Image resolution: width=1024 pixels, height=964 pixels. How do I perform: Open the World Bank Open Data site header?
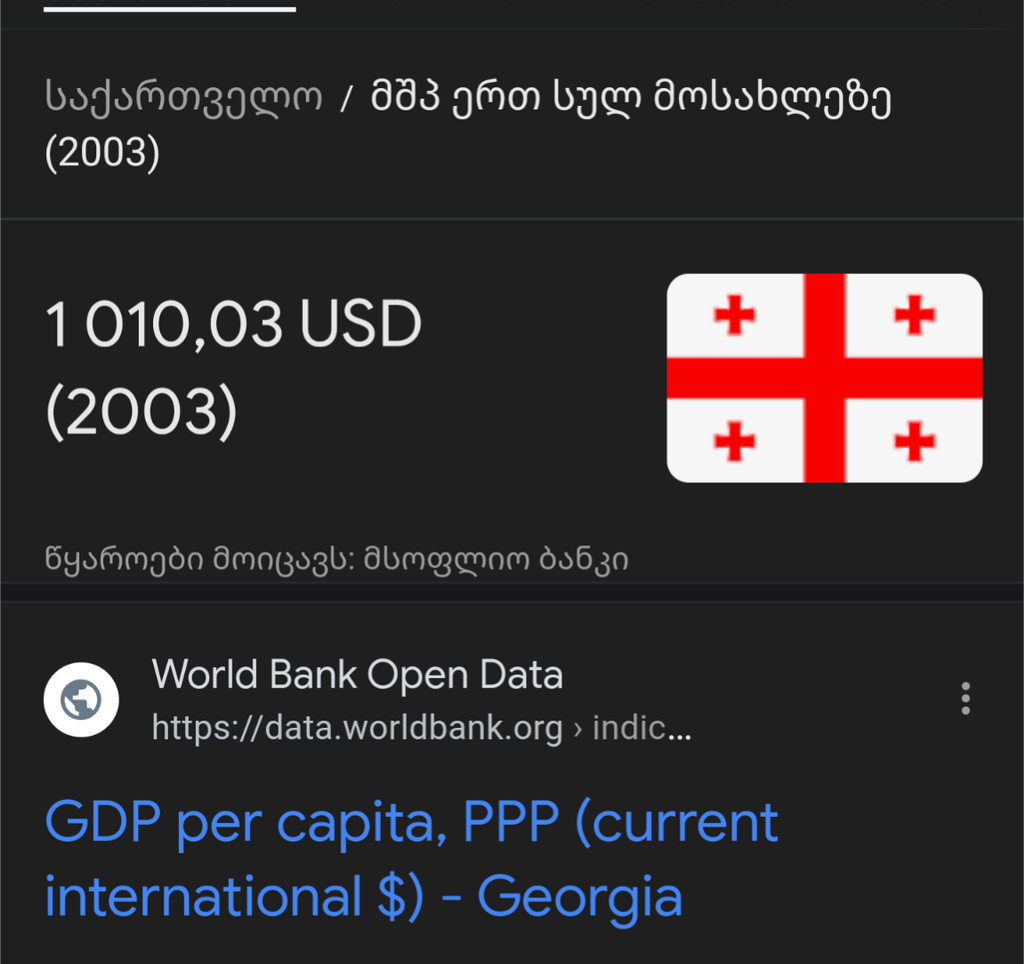point(357,676)
